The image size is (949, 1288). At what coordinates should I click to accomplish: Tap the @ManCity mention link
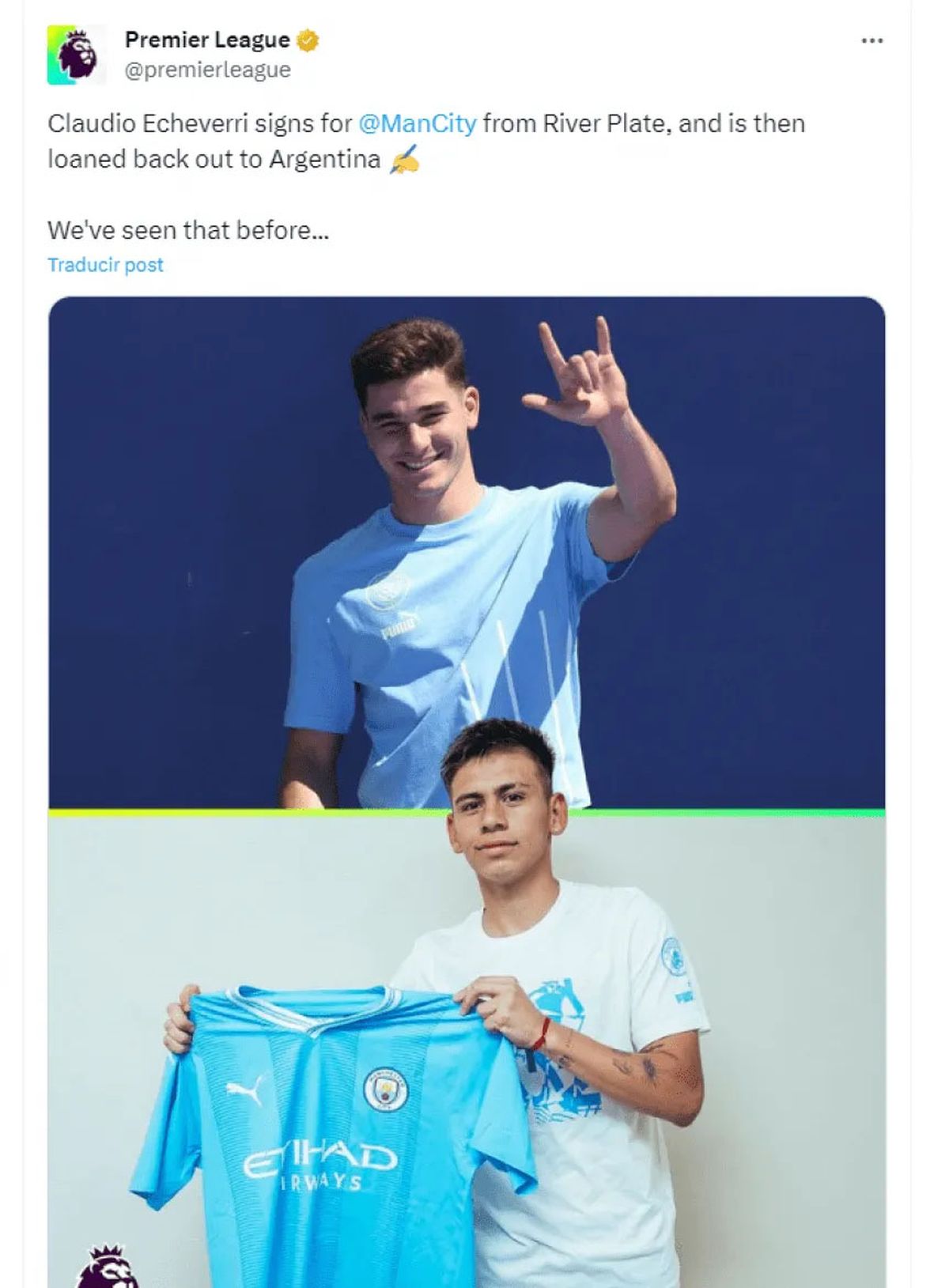(x=417, y=124)
